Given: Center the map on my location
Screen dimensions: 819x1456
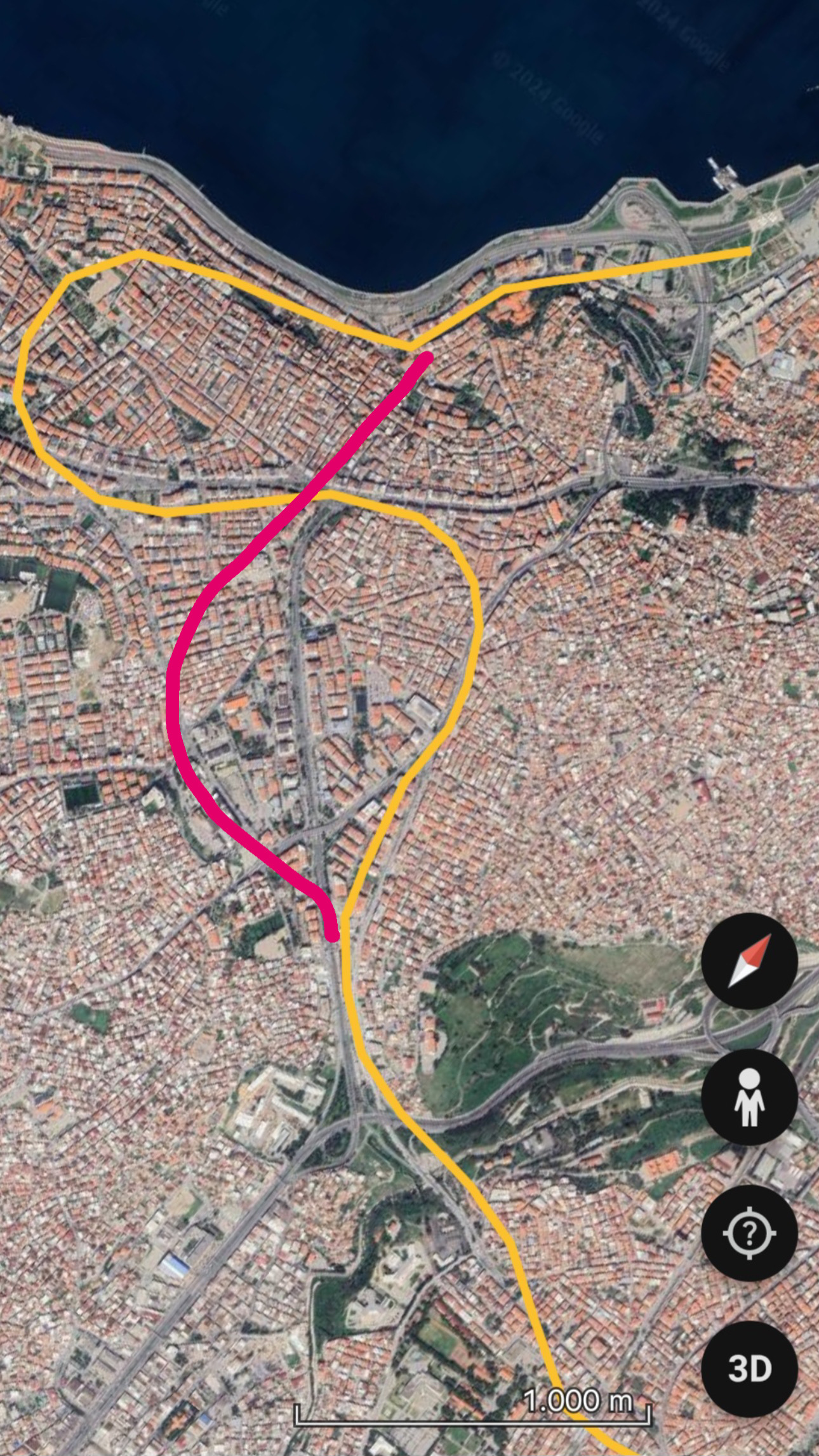Looking at the screenshot, I should tap(749, 1233).
